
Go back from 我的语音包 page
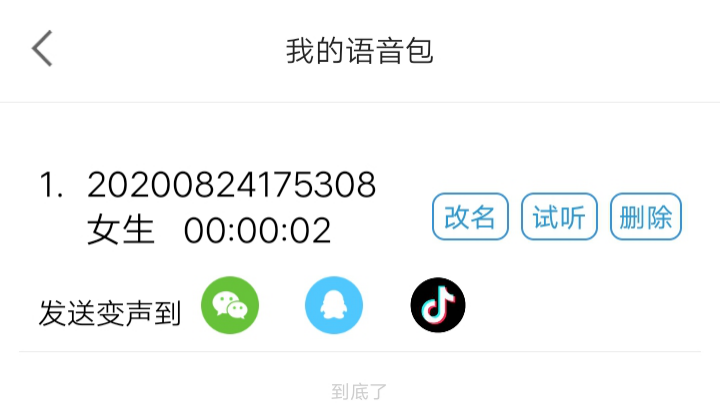41,48
